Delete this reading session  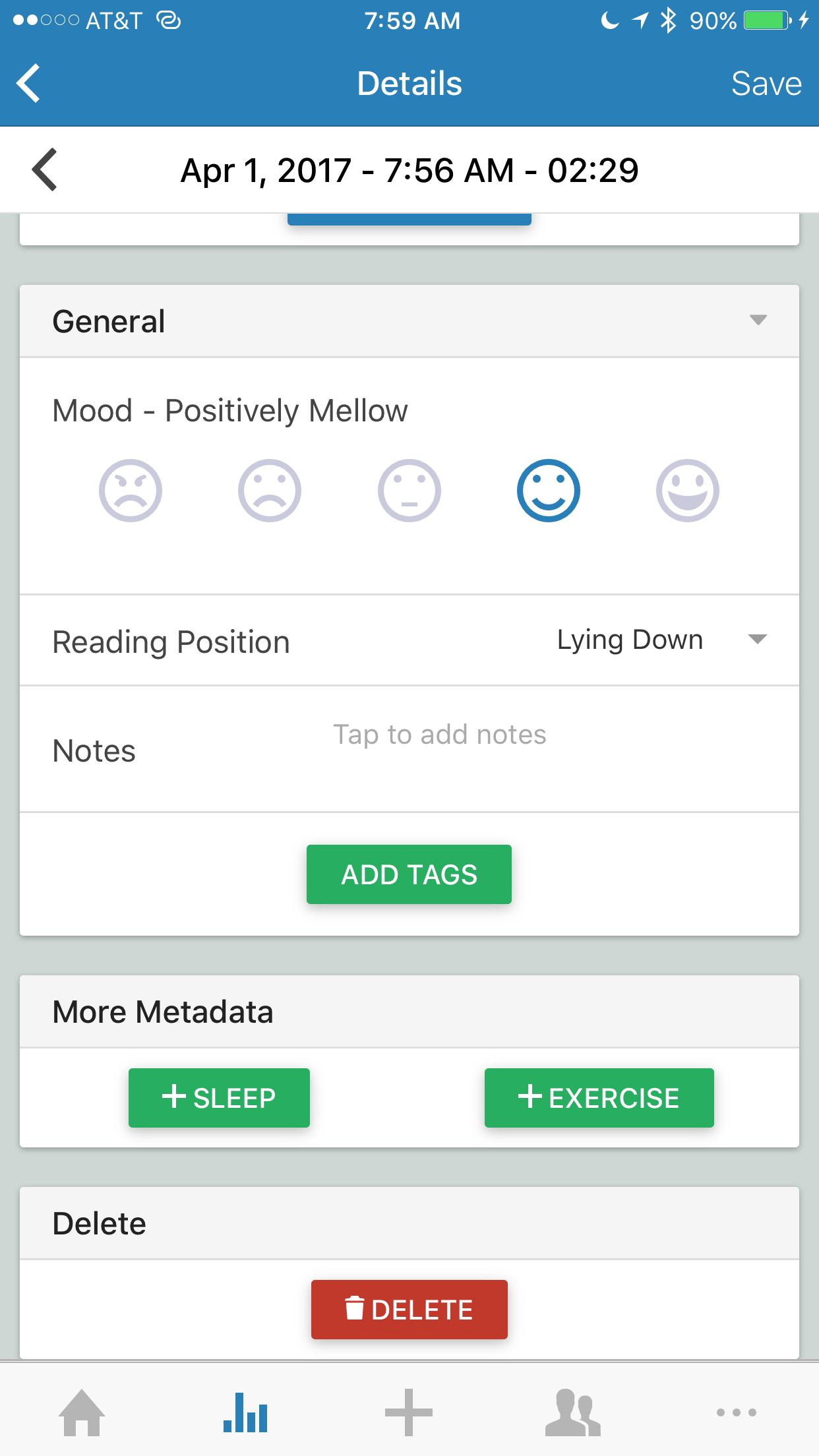coord(409,1310)
